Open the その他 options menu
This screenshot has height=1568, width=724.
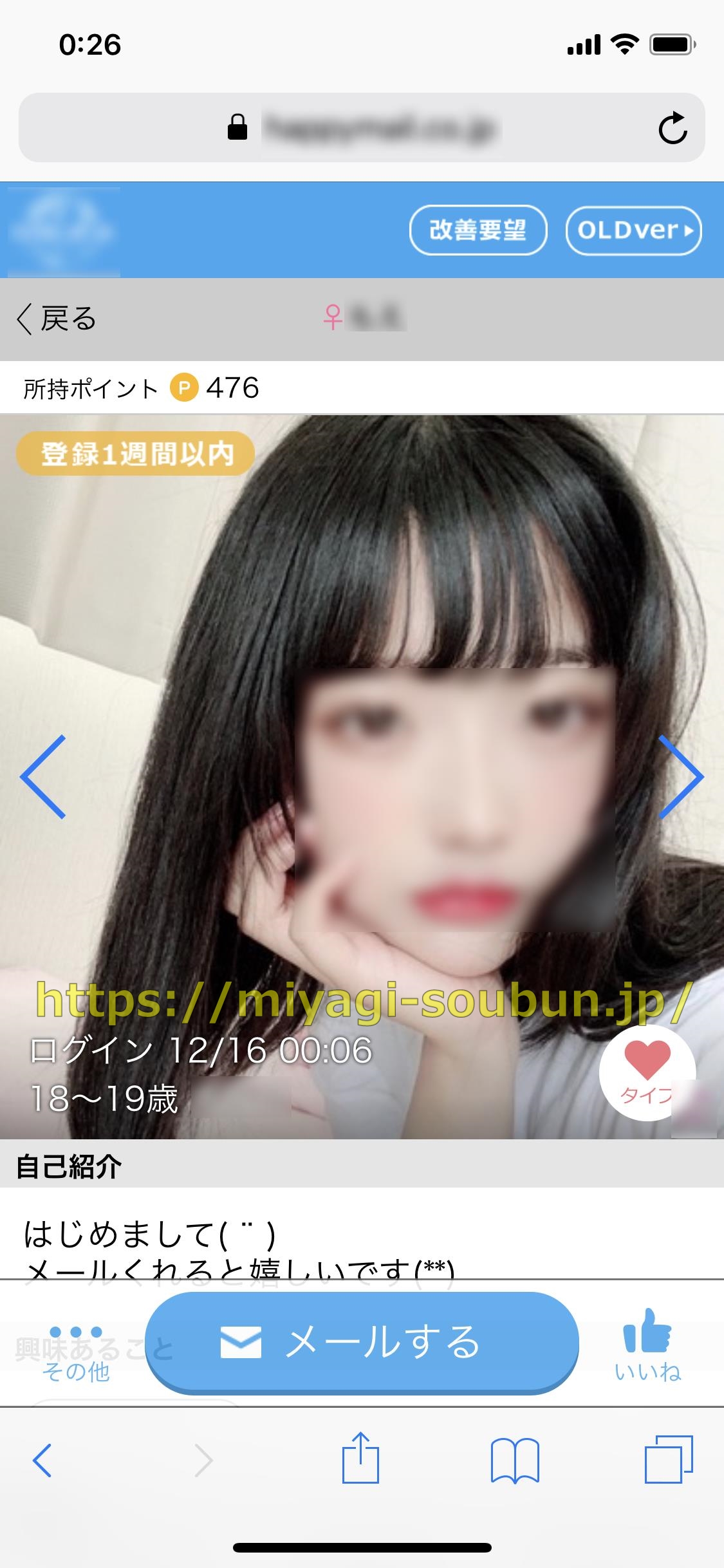pyautogui.click(x=76, y=1352)
